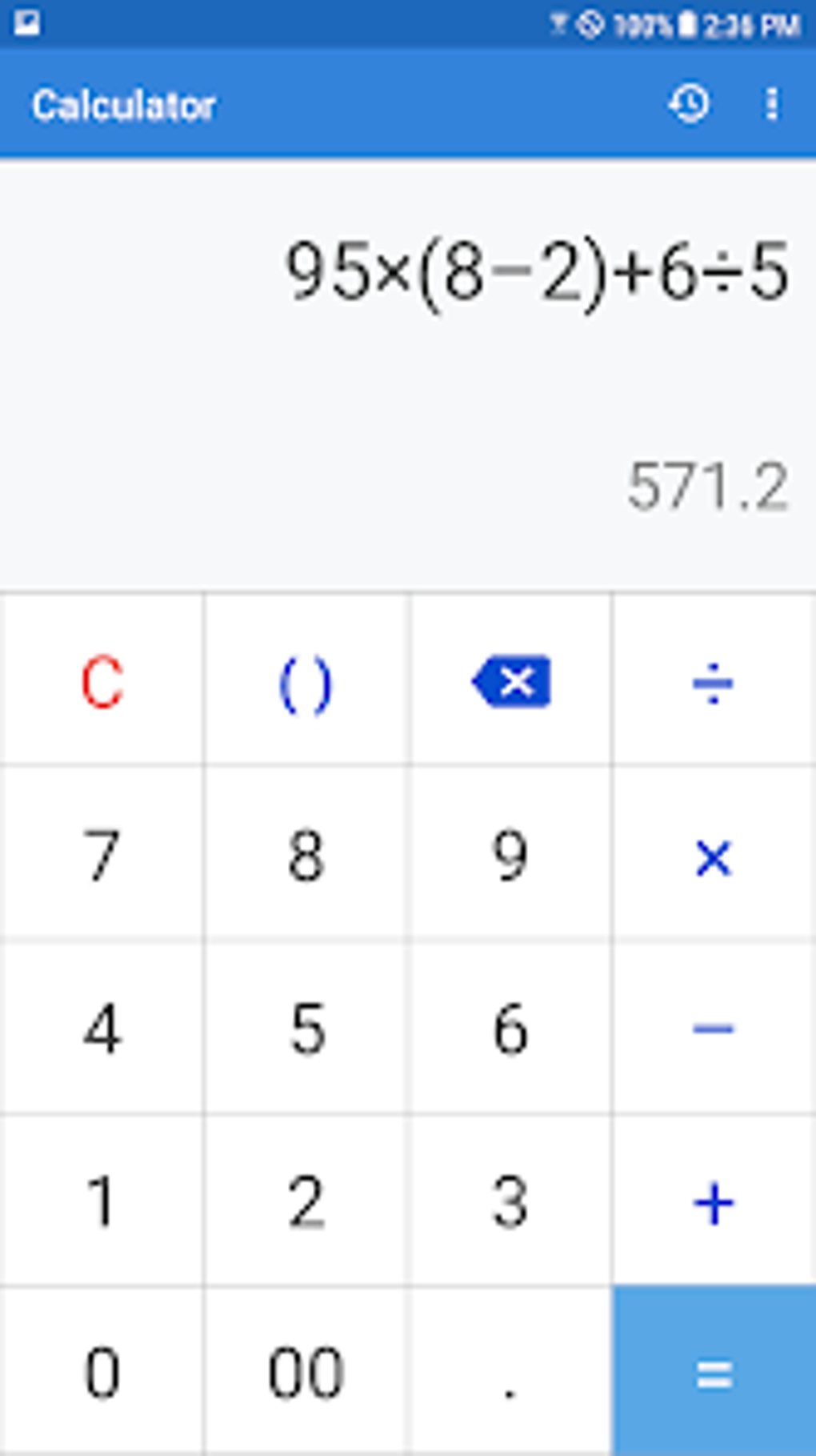This screenshot has width=816, height=1456.
Task: Delete last character with backspace key
Action: [x=510, y=680]
